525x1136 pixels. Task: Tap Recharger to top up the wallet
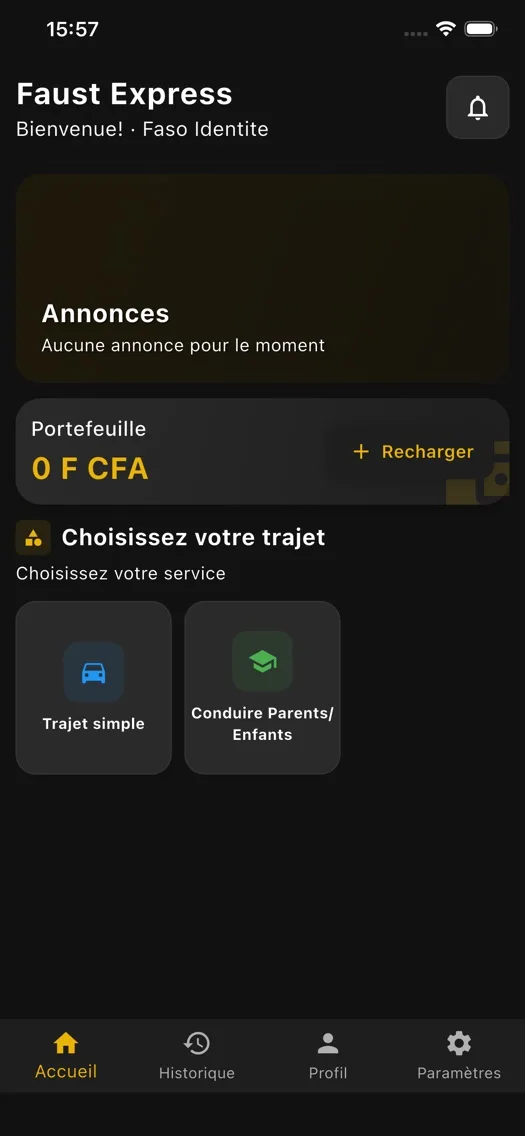[413, 452]
